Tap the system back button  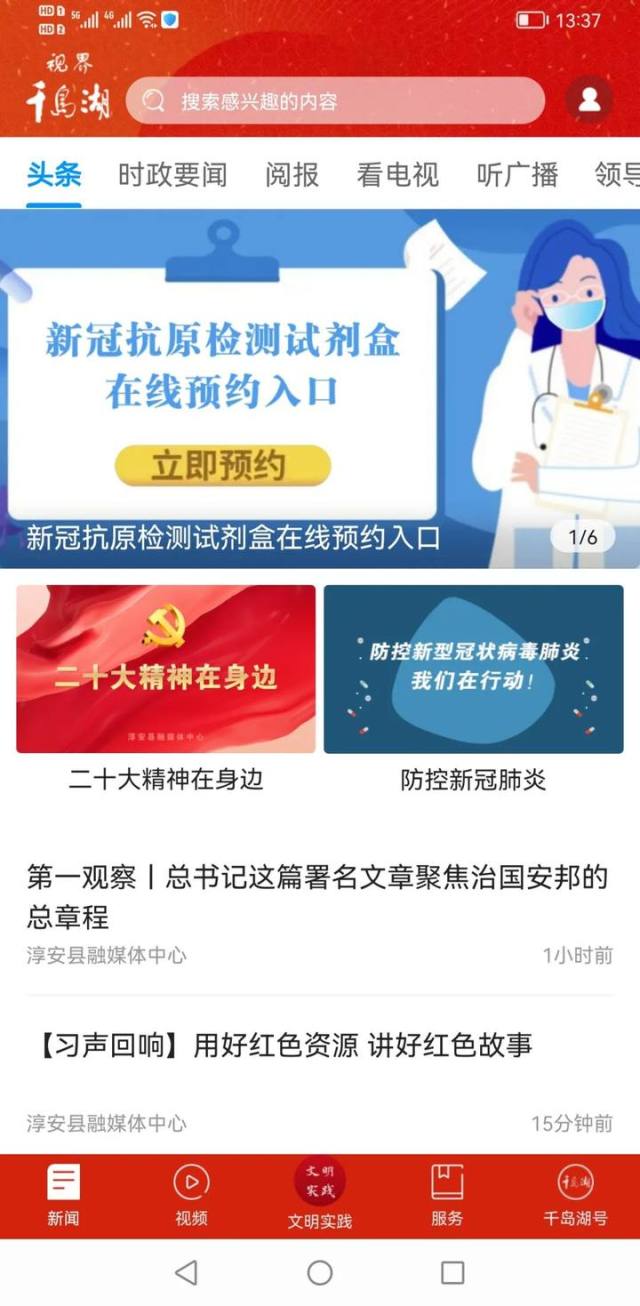pos(186,1272)
